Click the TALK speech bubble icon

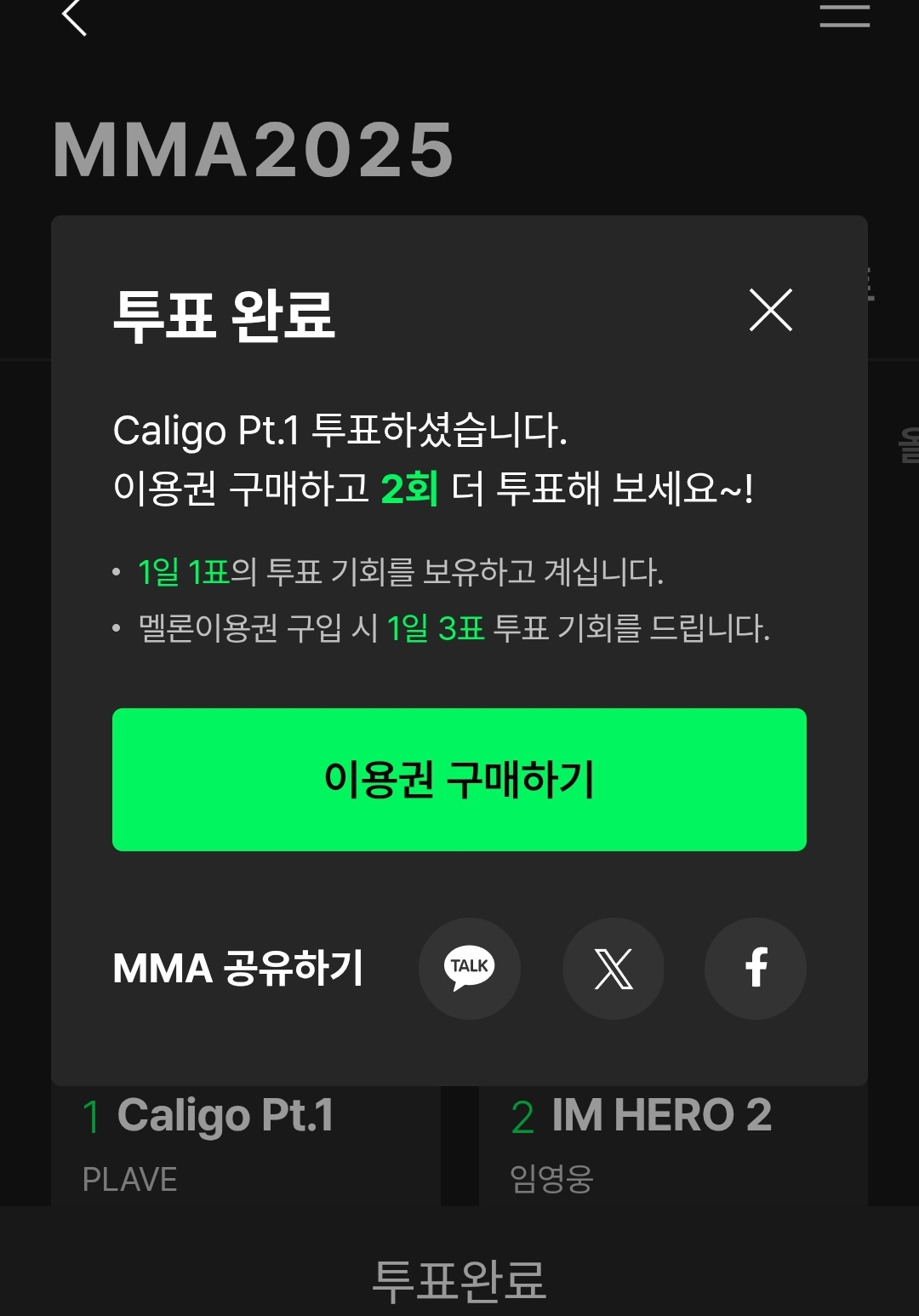(470, 969)
